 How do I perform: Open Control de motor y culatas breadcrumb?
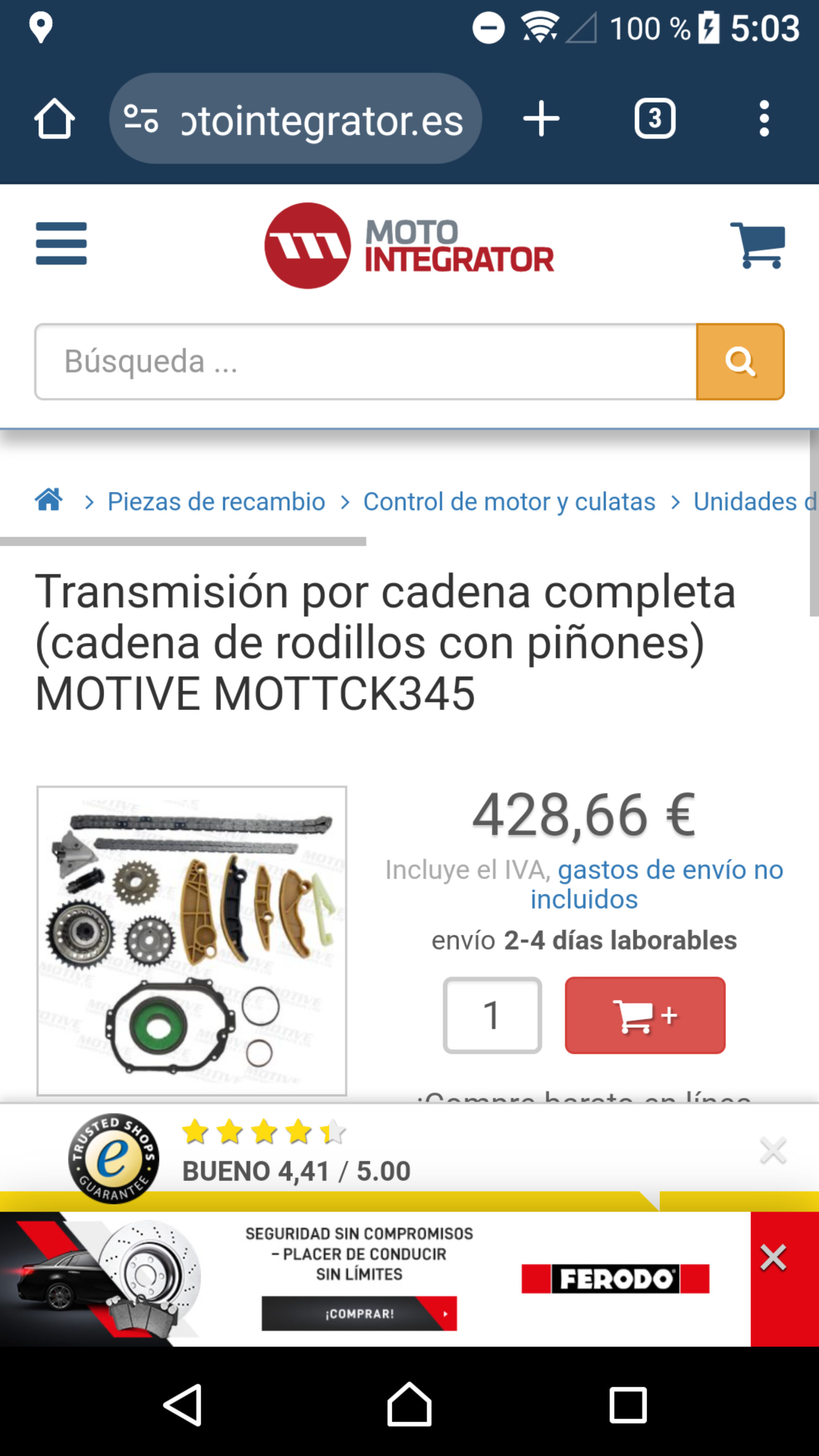pos(509,501)
